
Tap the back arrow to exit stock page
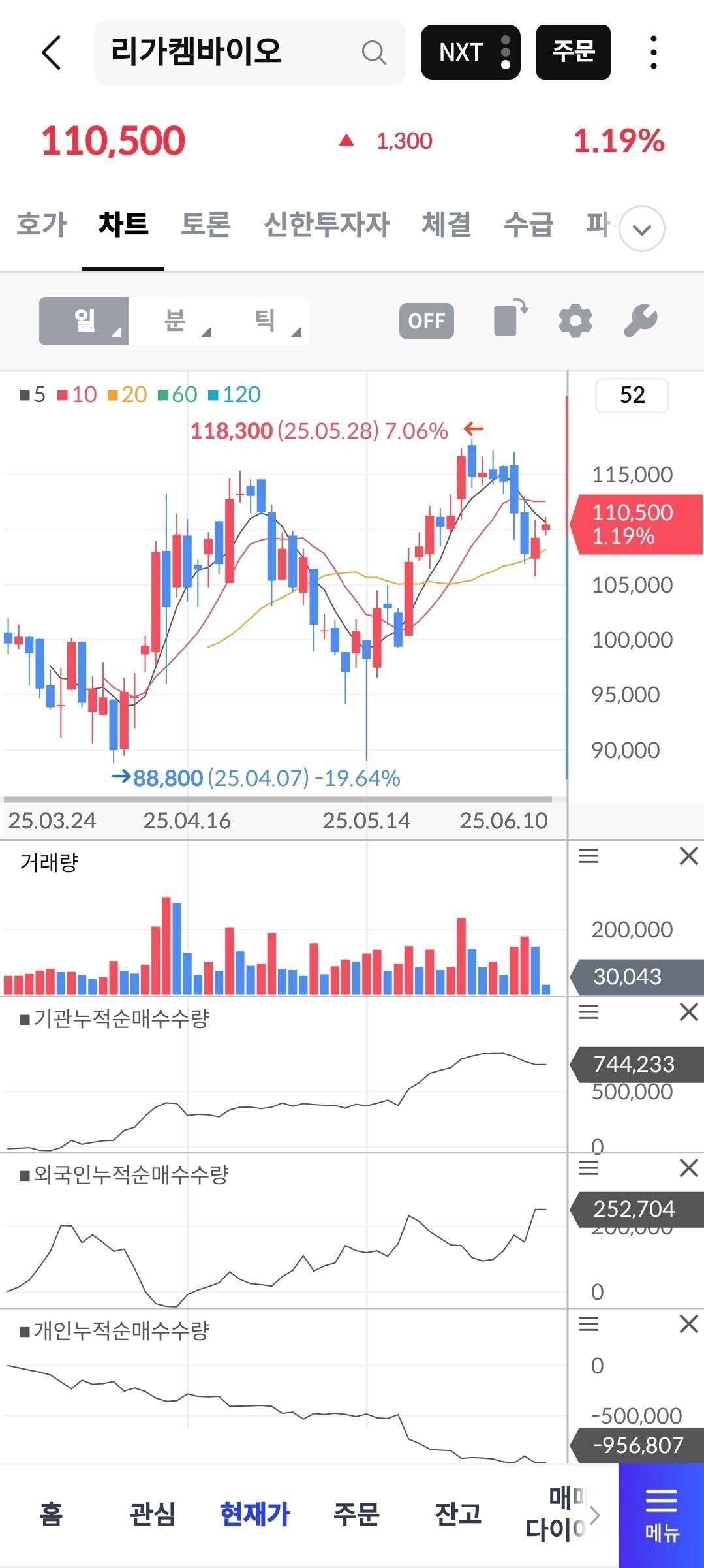51,52
